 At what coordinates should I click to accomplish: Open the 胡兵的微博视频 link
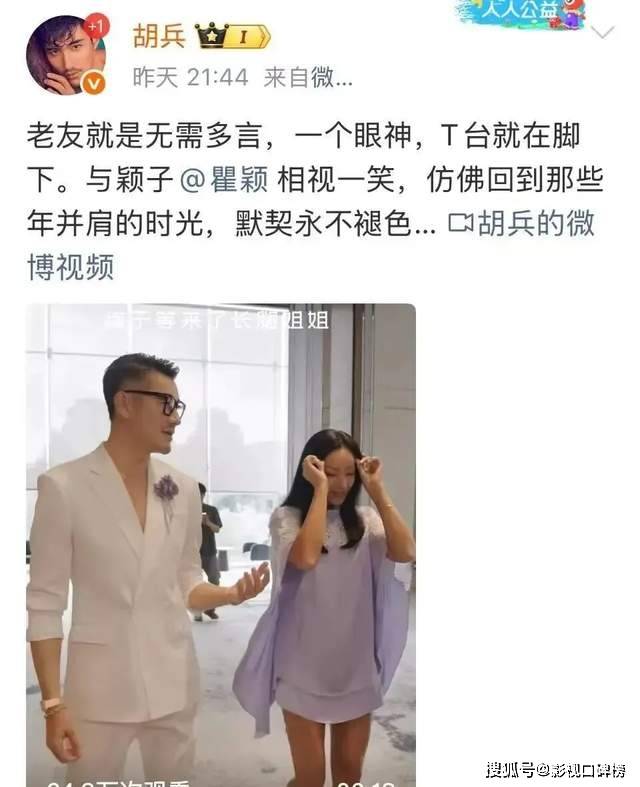520,224
